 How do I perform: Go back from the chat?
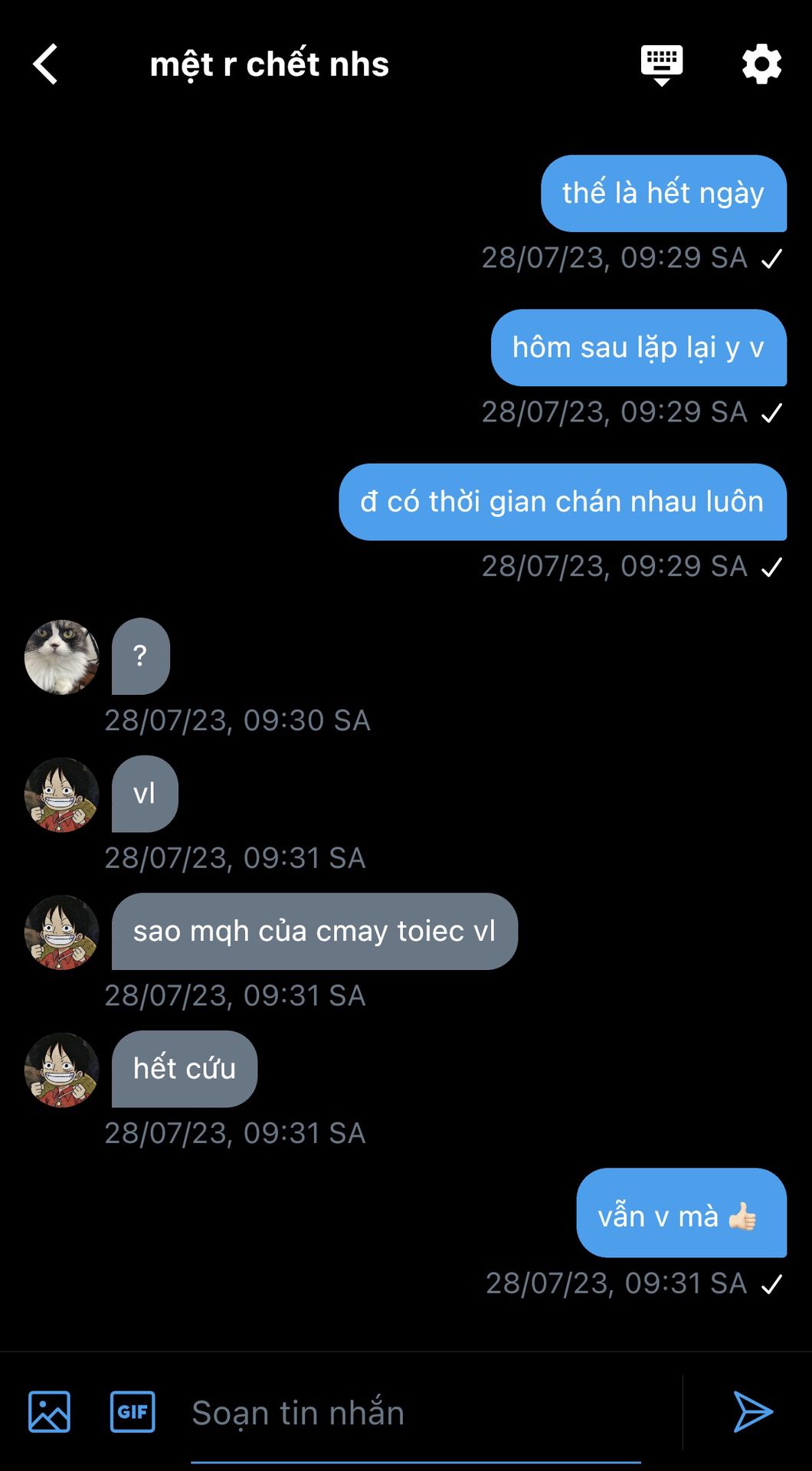45,64
